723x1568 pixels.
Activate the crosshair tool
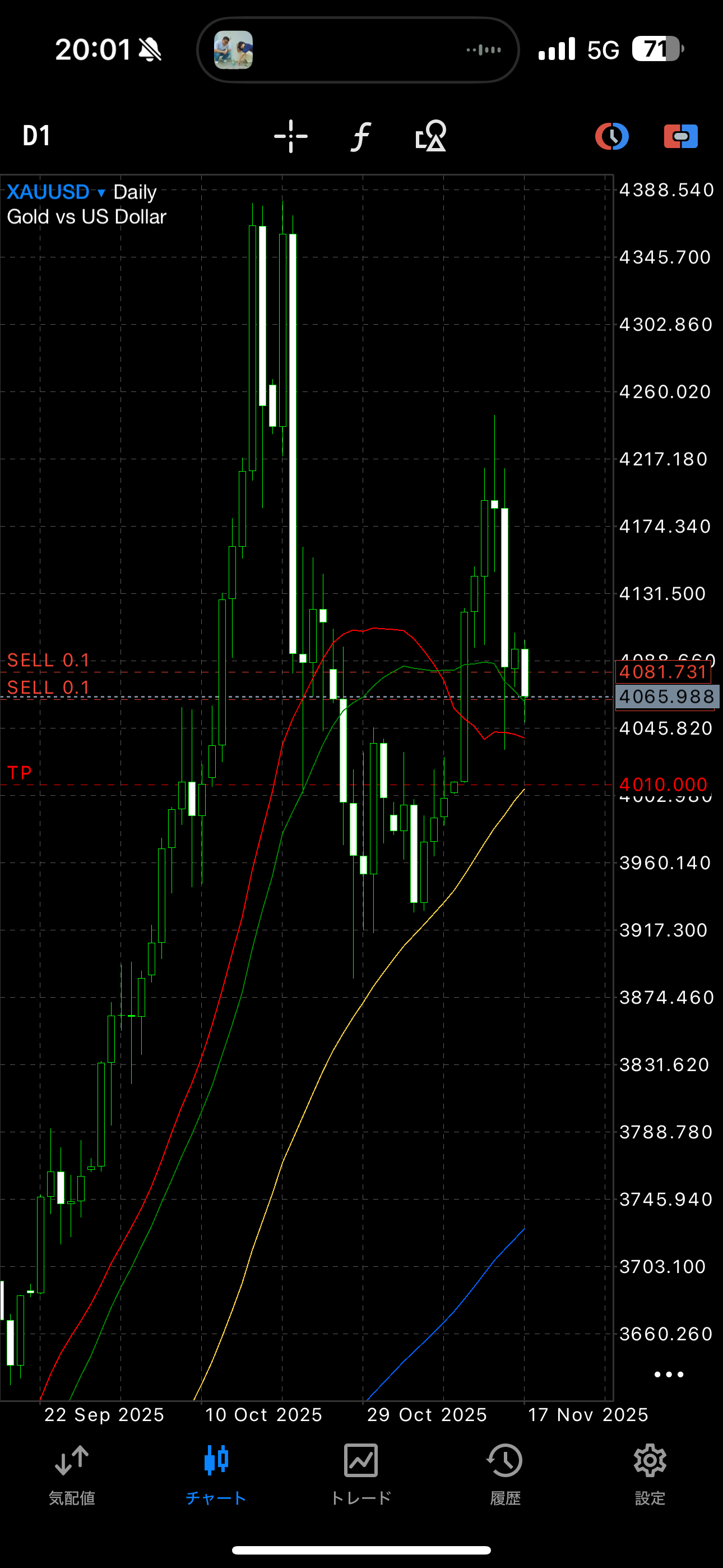pos(291,136)
